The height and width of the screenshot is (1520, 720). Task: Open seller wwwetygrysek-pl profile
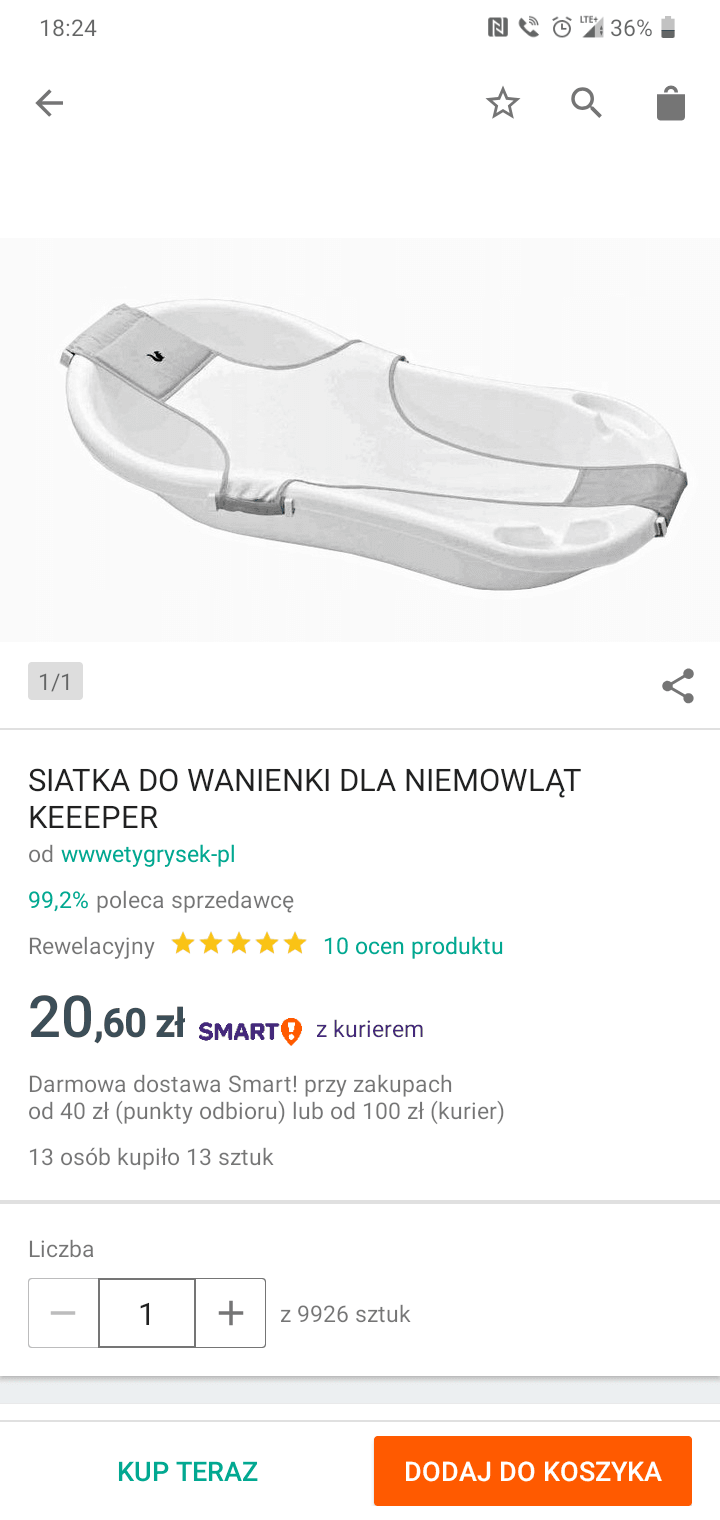pos(148,855)
